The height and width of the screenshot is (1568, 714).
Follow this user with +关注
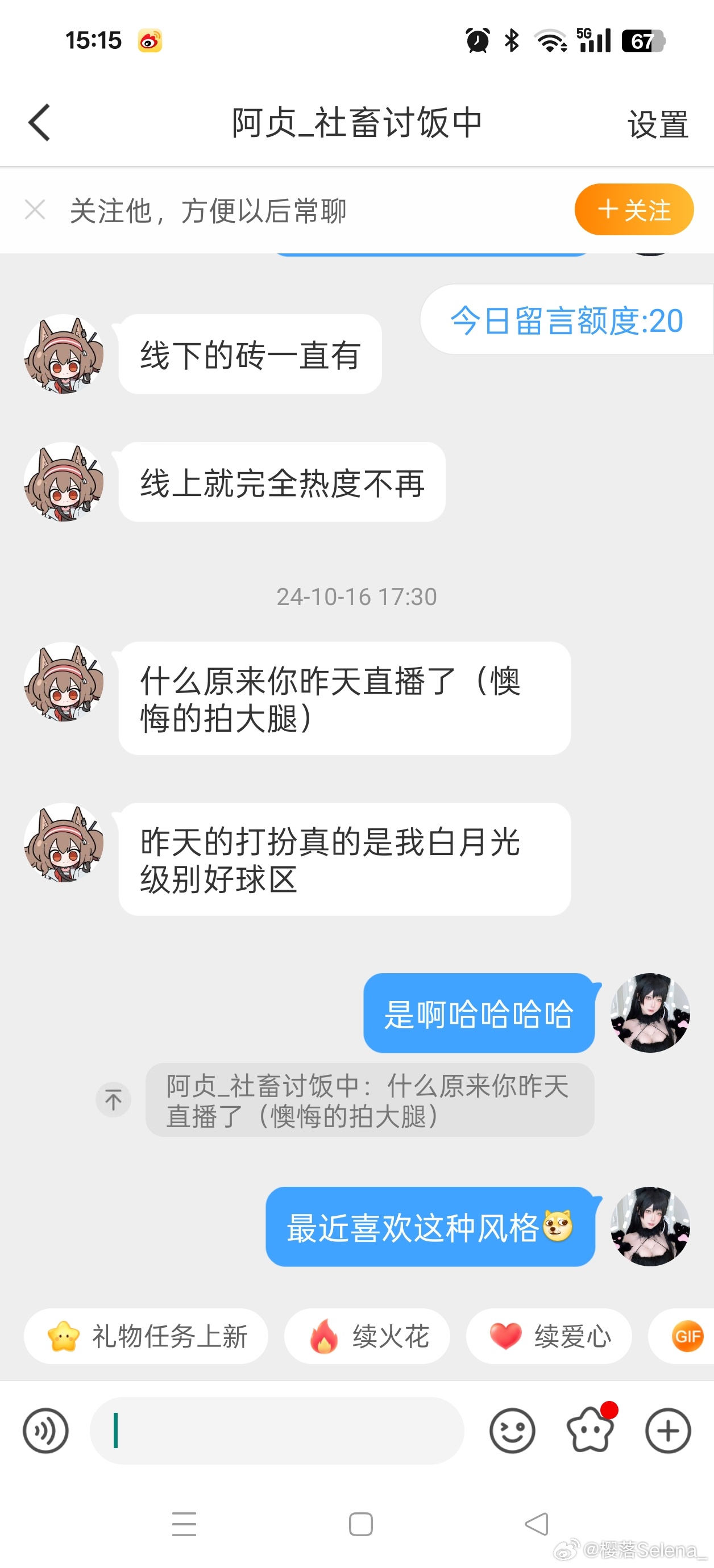pos(634,210)
